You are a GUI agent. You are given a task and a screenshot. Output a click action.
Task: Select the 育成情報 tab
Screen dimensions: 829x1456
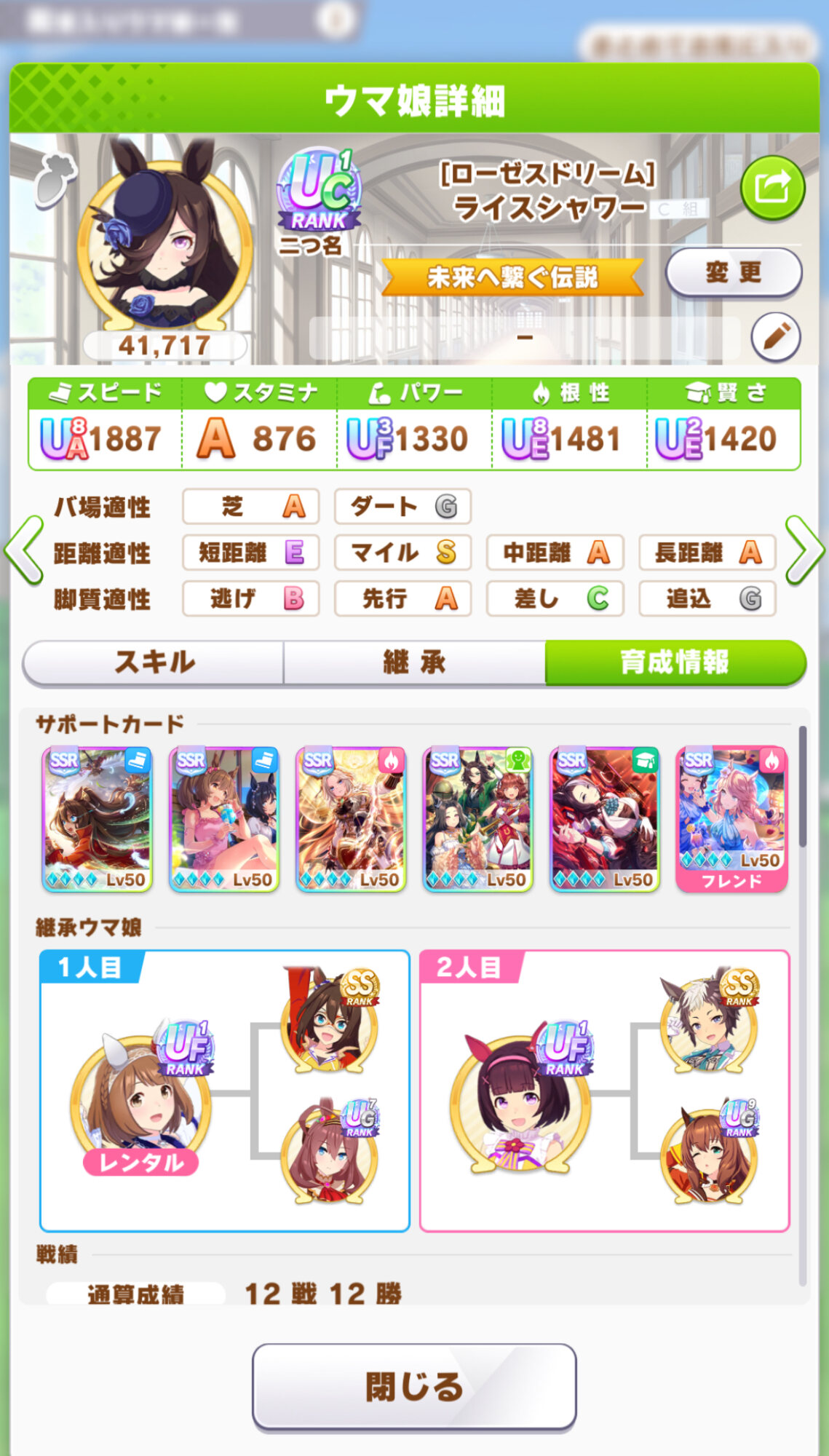click(675, 662)
